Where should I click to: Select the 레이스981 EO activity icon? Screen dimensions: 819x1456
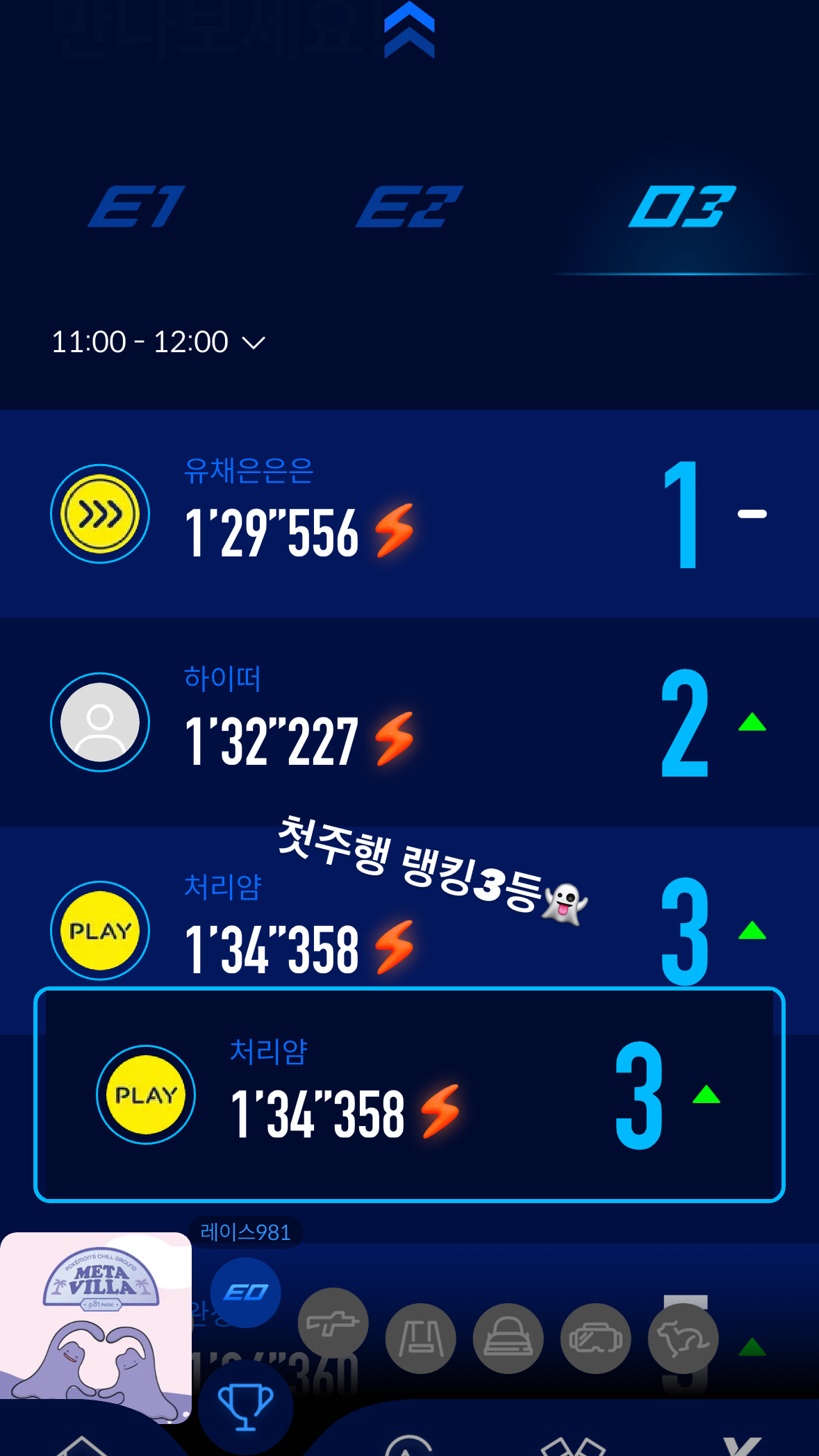[x=245, y=1292]
